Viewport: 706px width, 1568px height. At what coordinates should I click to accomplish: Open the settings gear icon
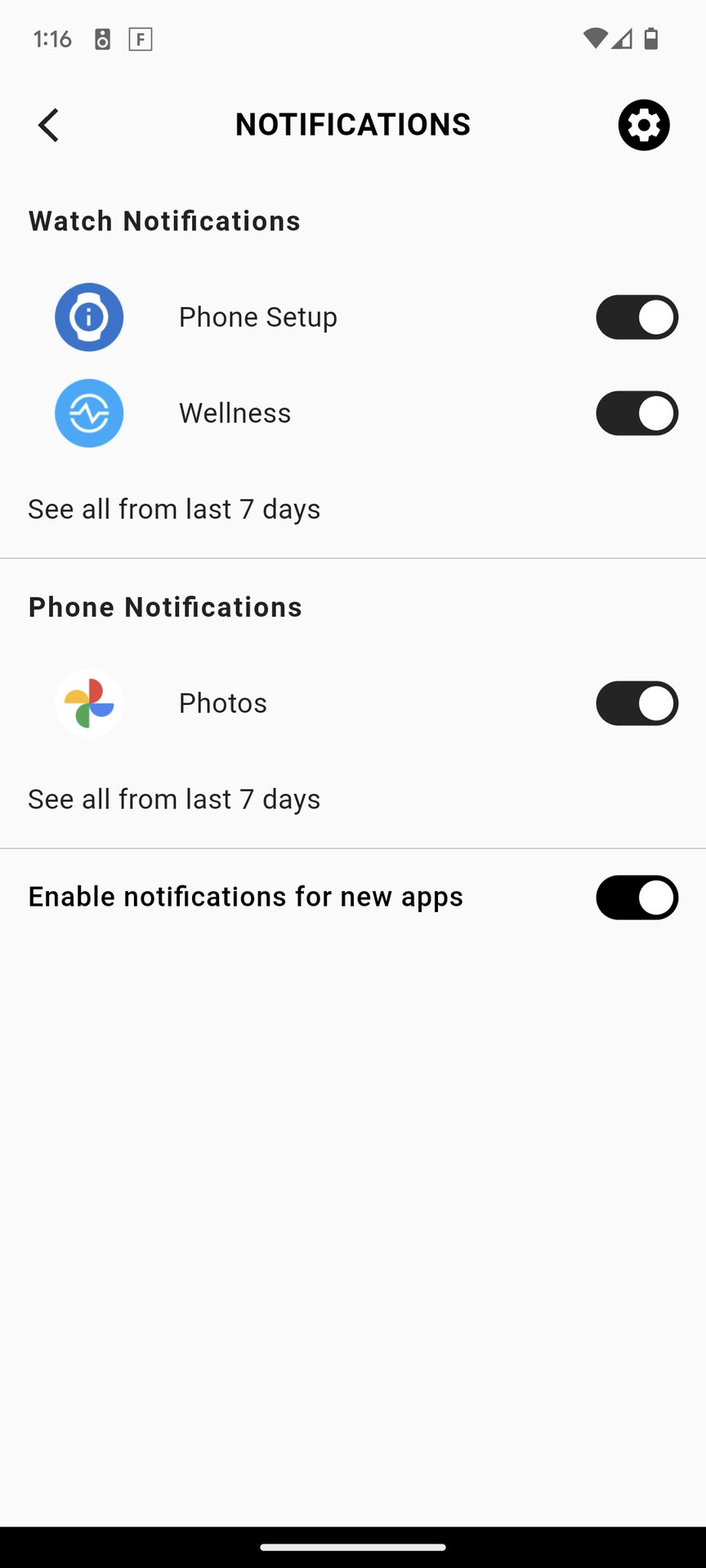643,125
